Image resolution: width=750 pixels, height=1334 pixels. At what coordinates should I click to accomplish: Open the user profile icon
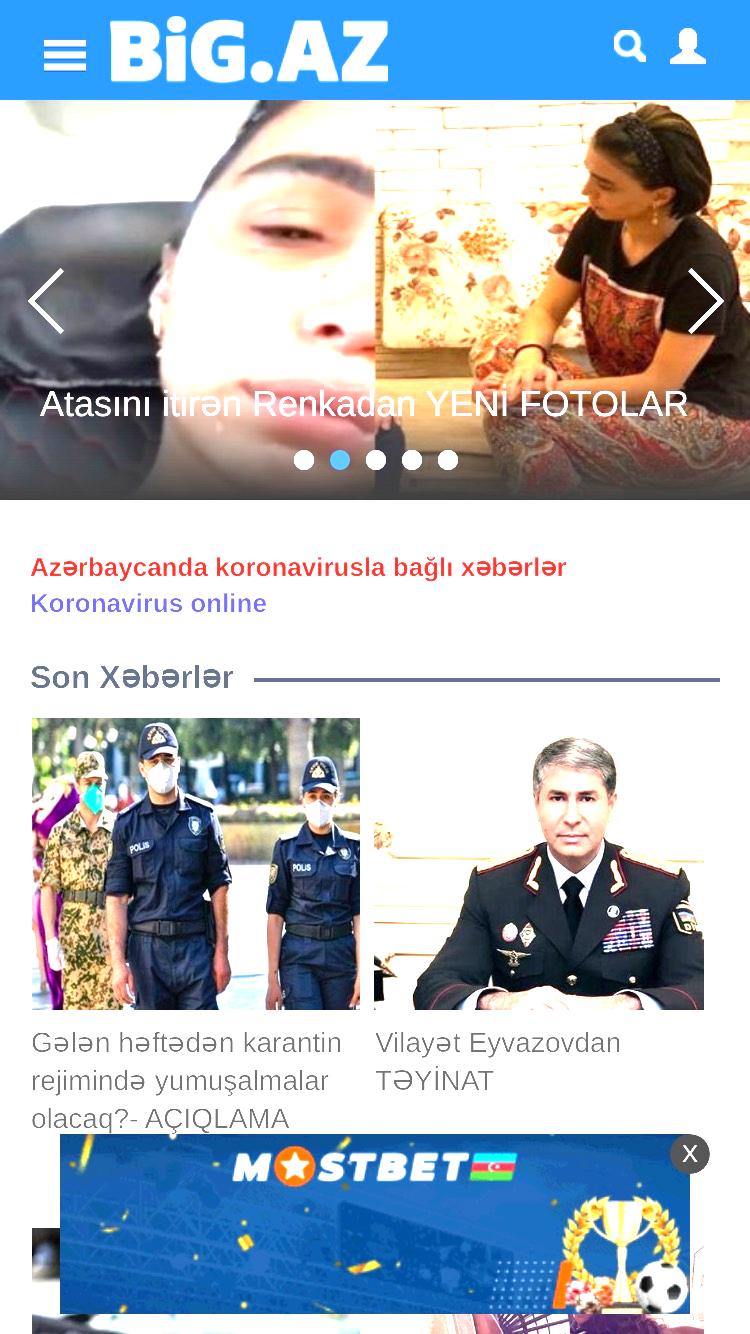click(x=688, y=46)
